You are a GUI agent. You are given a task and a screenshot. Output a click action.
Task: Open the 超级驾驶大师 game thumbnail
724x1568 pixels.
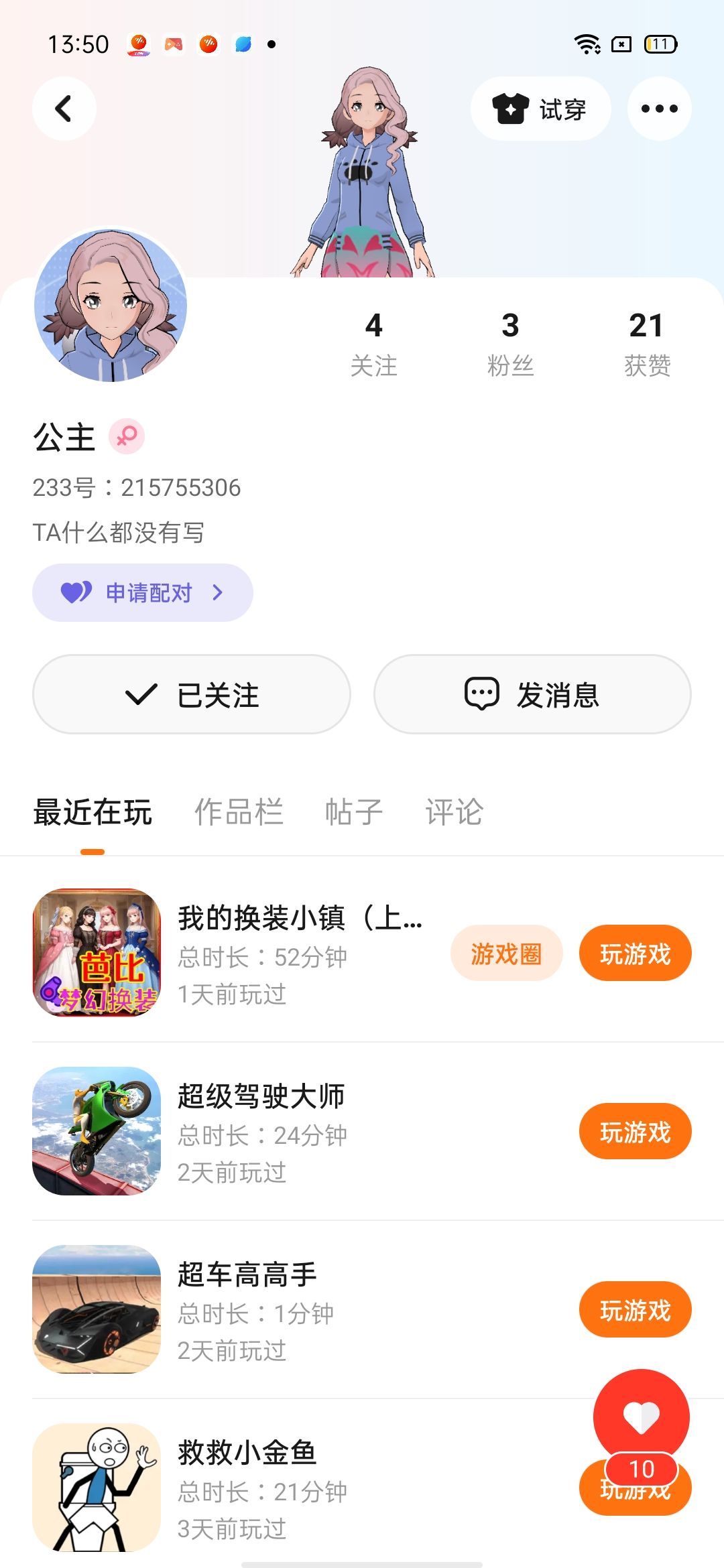(x=97, y=1131)
